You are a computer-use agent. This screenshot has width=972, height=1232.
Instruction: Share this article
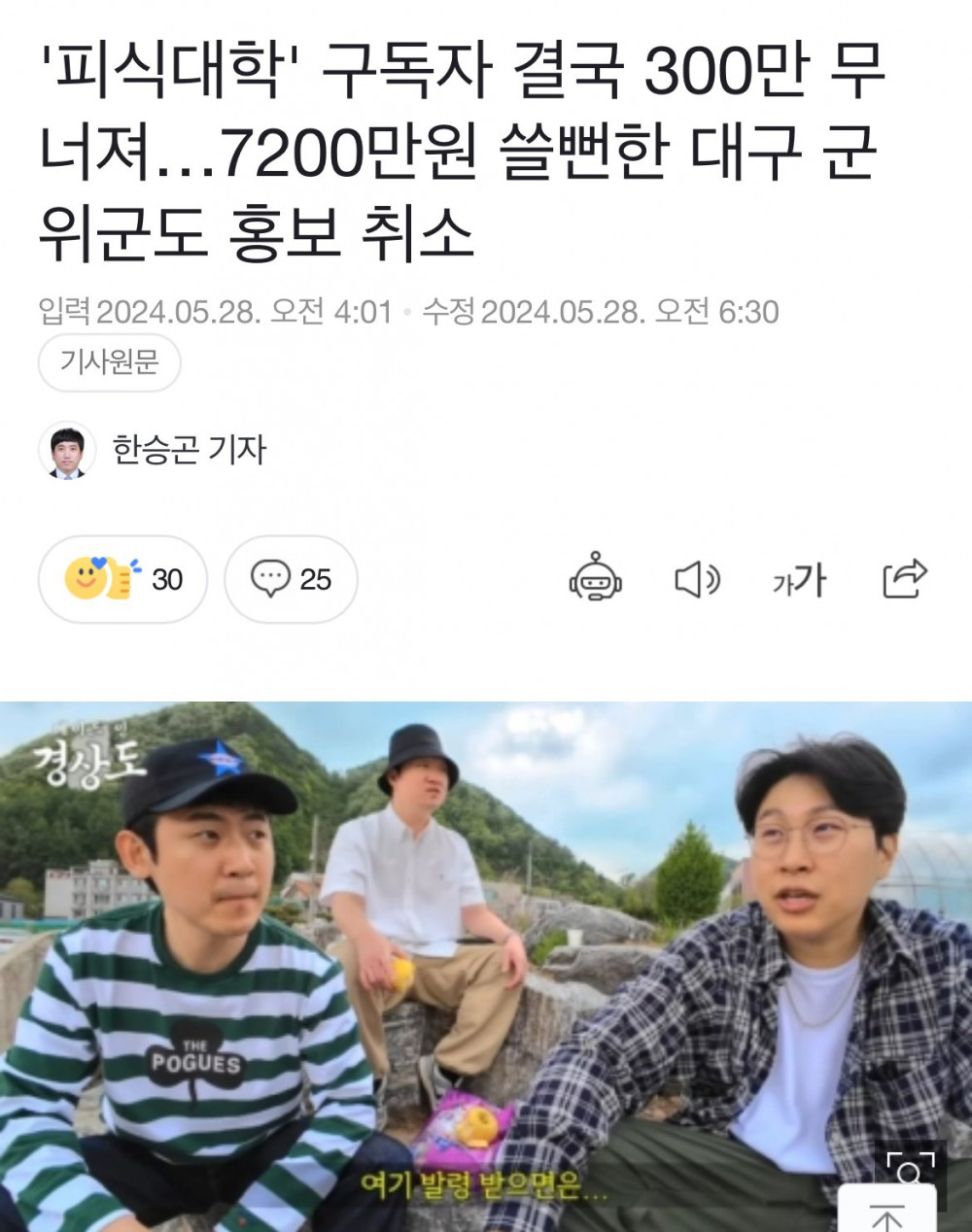click(x=904, y=579)
